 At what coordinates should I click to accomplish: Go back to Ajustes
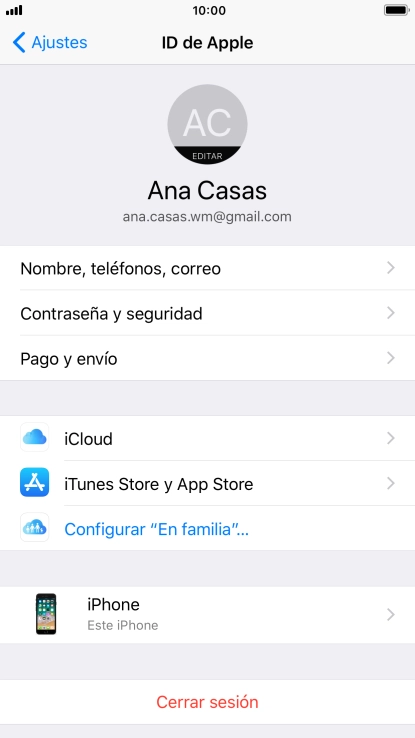[x=50, y=42]
